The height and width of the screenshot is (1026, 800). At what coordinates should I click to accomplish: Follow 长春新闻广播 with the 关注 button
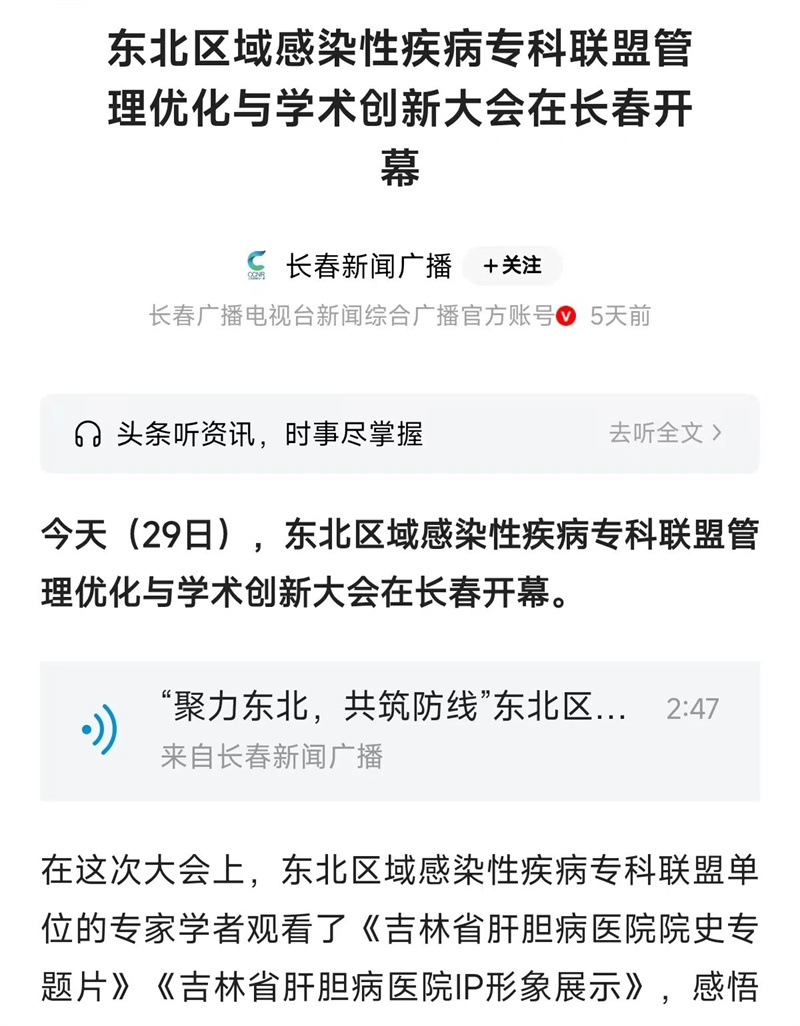click(512, 266)
